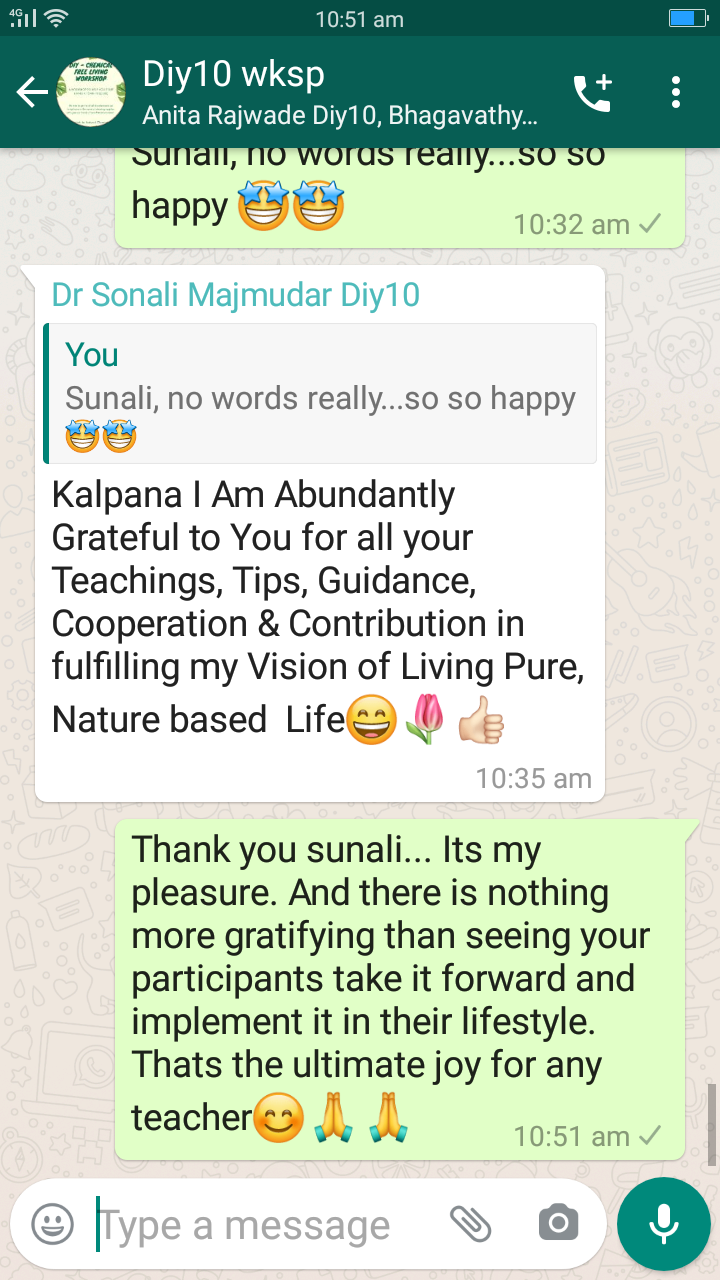Open the overflow menu
Viewport: 720px width, 1280px height.
[x=676, y=94]
